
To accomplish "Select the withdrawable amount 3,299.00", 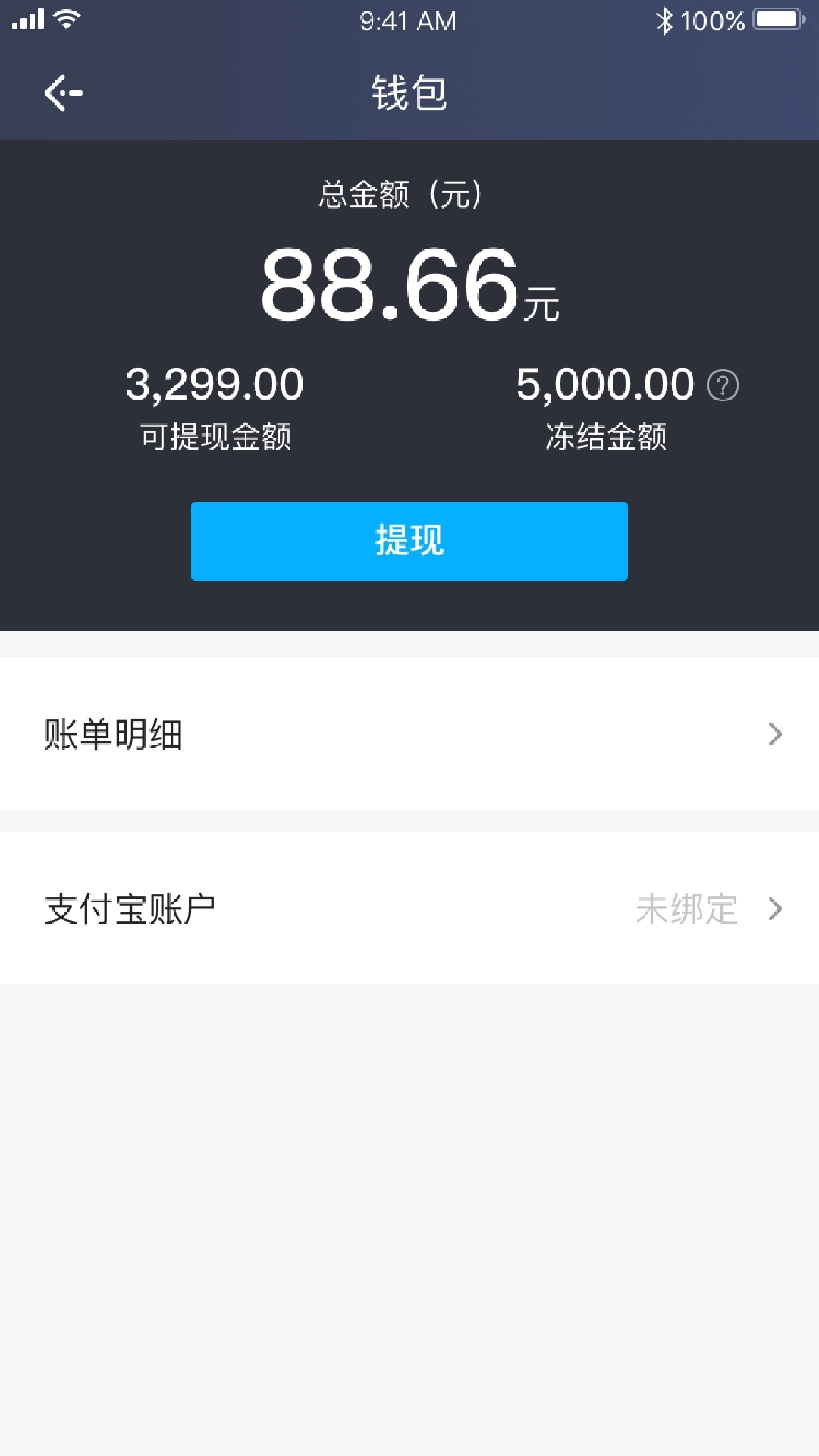I will (214, 384).
